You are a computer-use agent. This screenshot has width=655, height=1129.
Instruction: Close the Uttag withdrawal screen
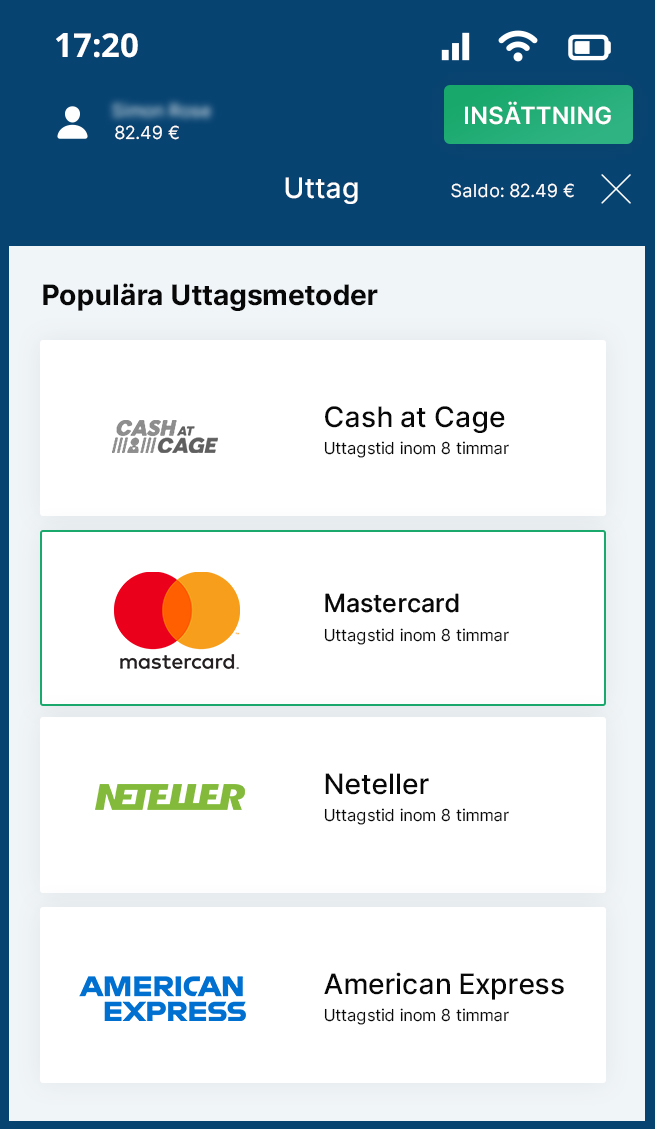coord(616,189)
